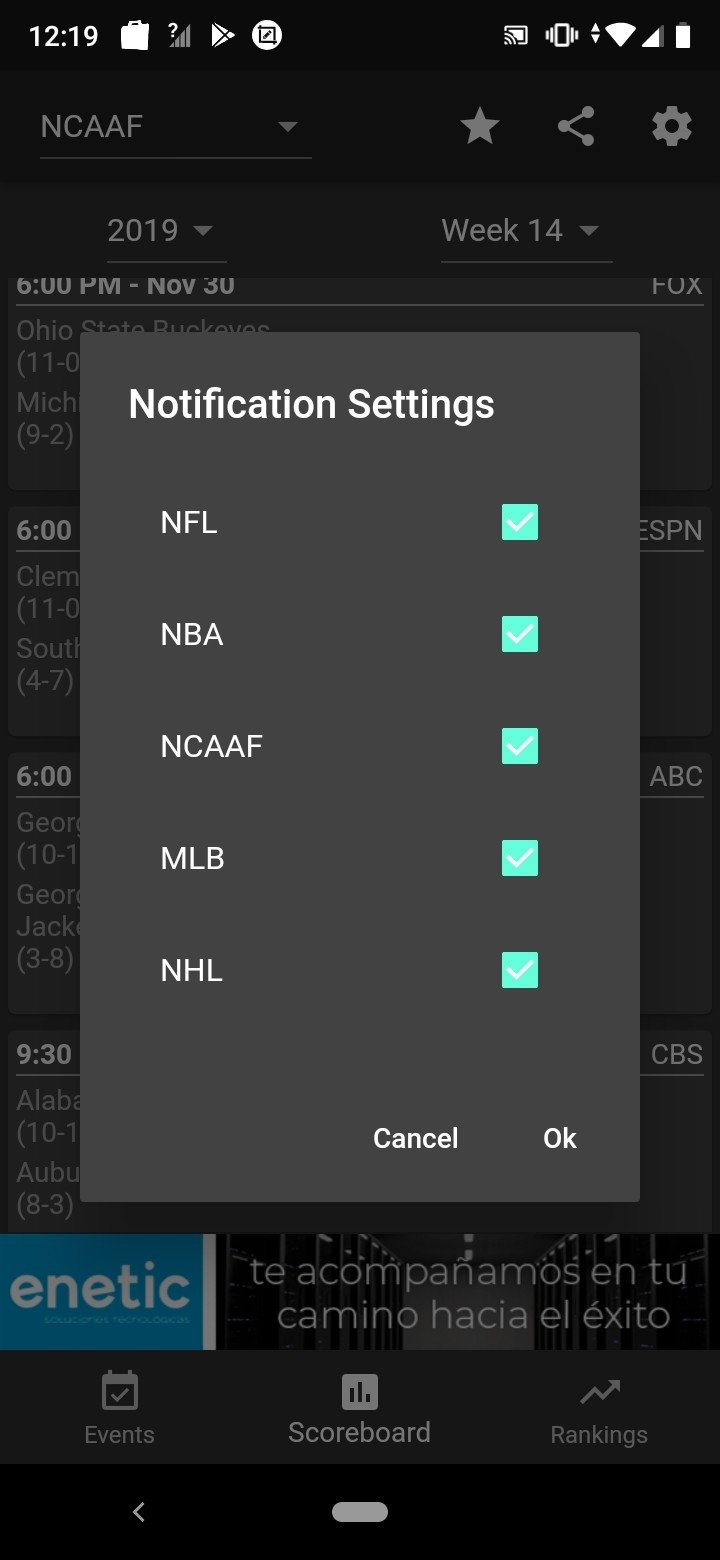
Task: Go back with the system back arrow
Action: pyautogui.click(x=139, y=1512)
